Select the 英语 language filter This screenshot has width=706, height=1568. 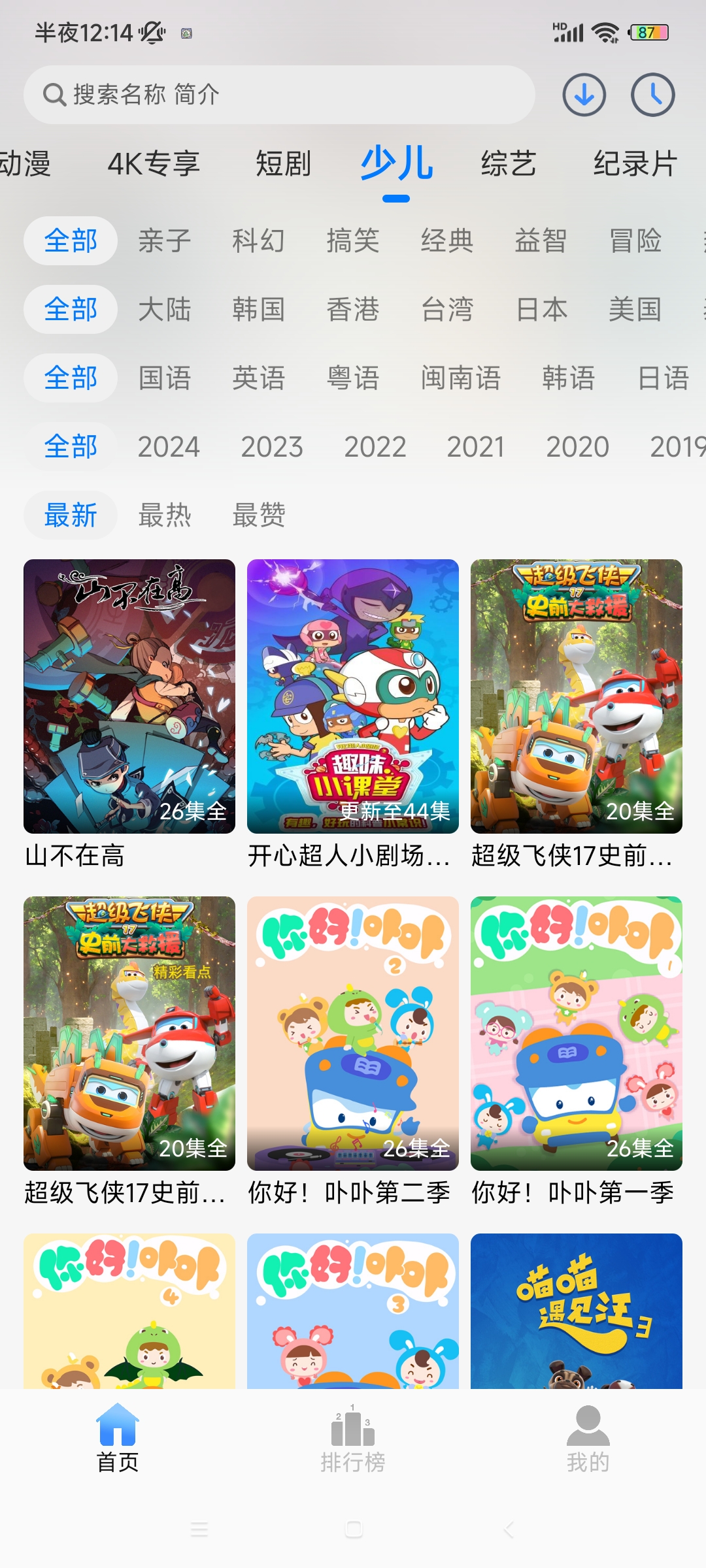point(259,378)
